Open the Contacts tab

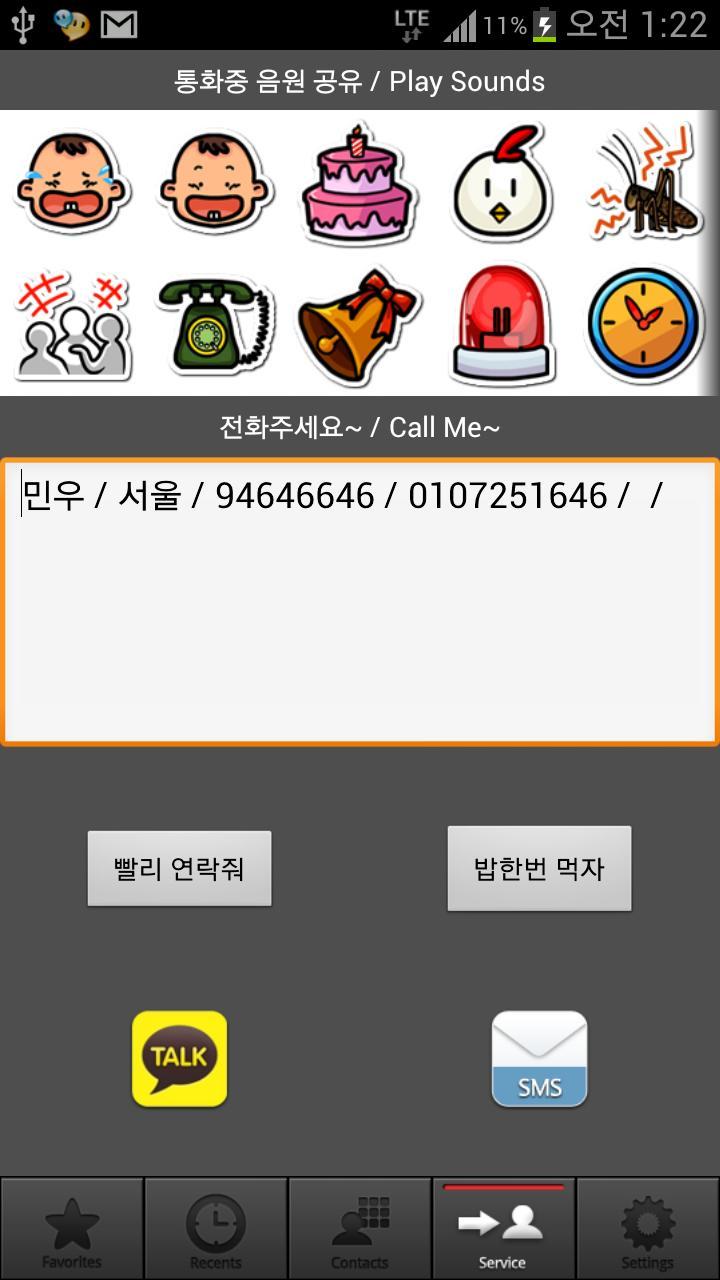tap(360, 1229)
